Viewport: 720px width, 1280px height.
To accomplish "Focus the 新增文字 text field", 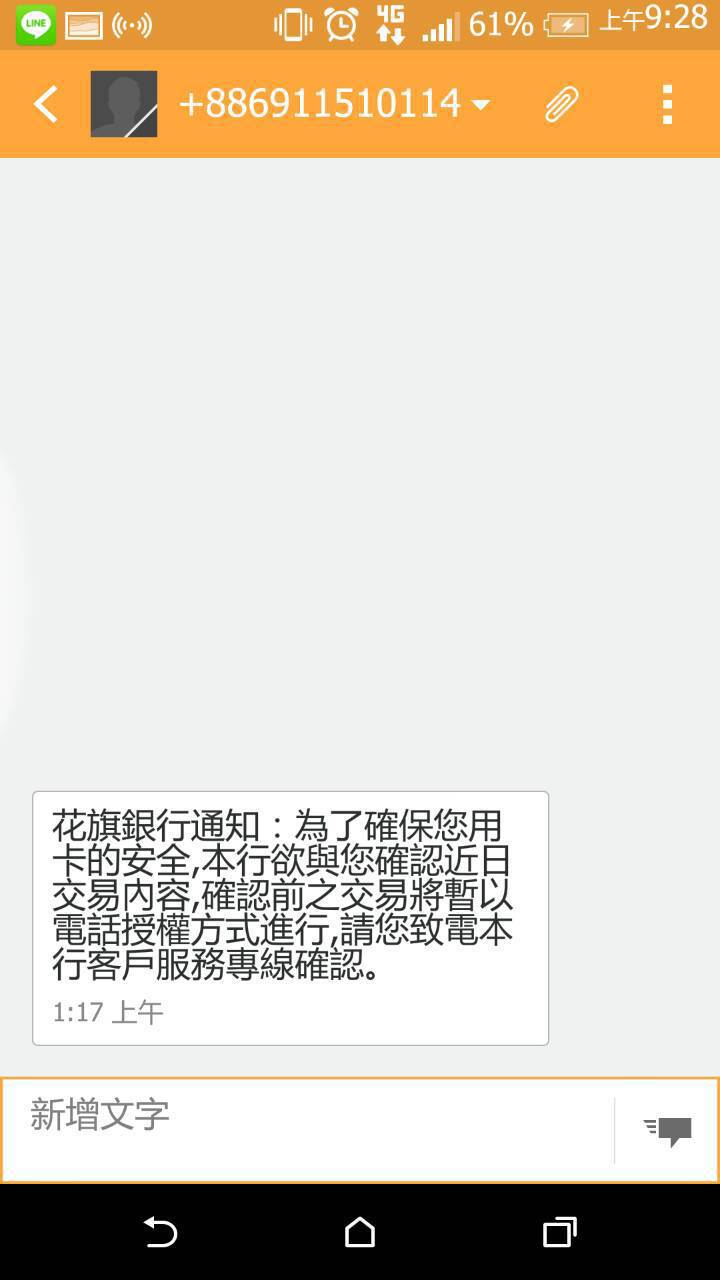I will point(310,1130).
